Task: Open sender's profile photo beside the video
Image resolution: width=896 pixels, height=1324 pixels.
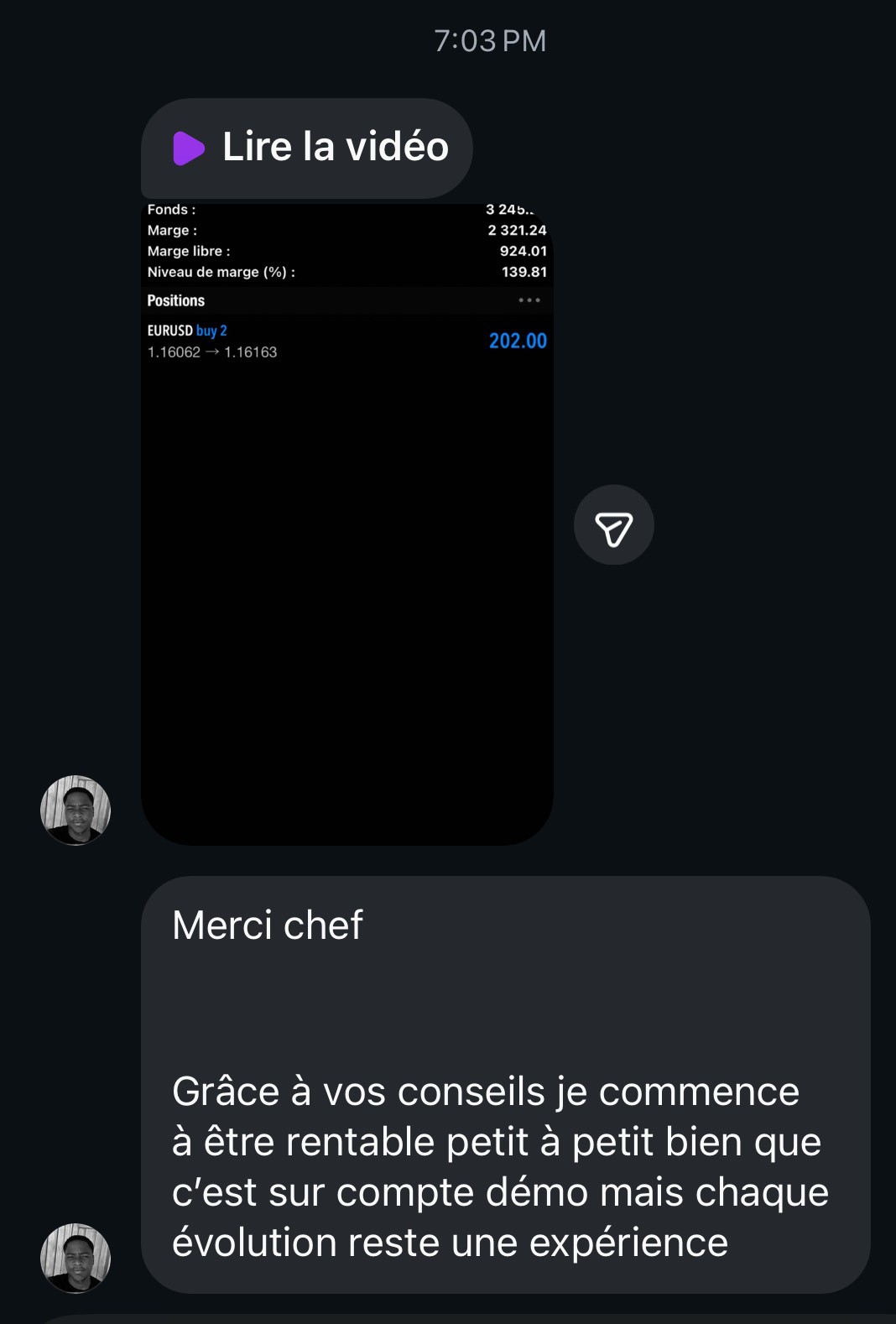Action: 76,810
